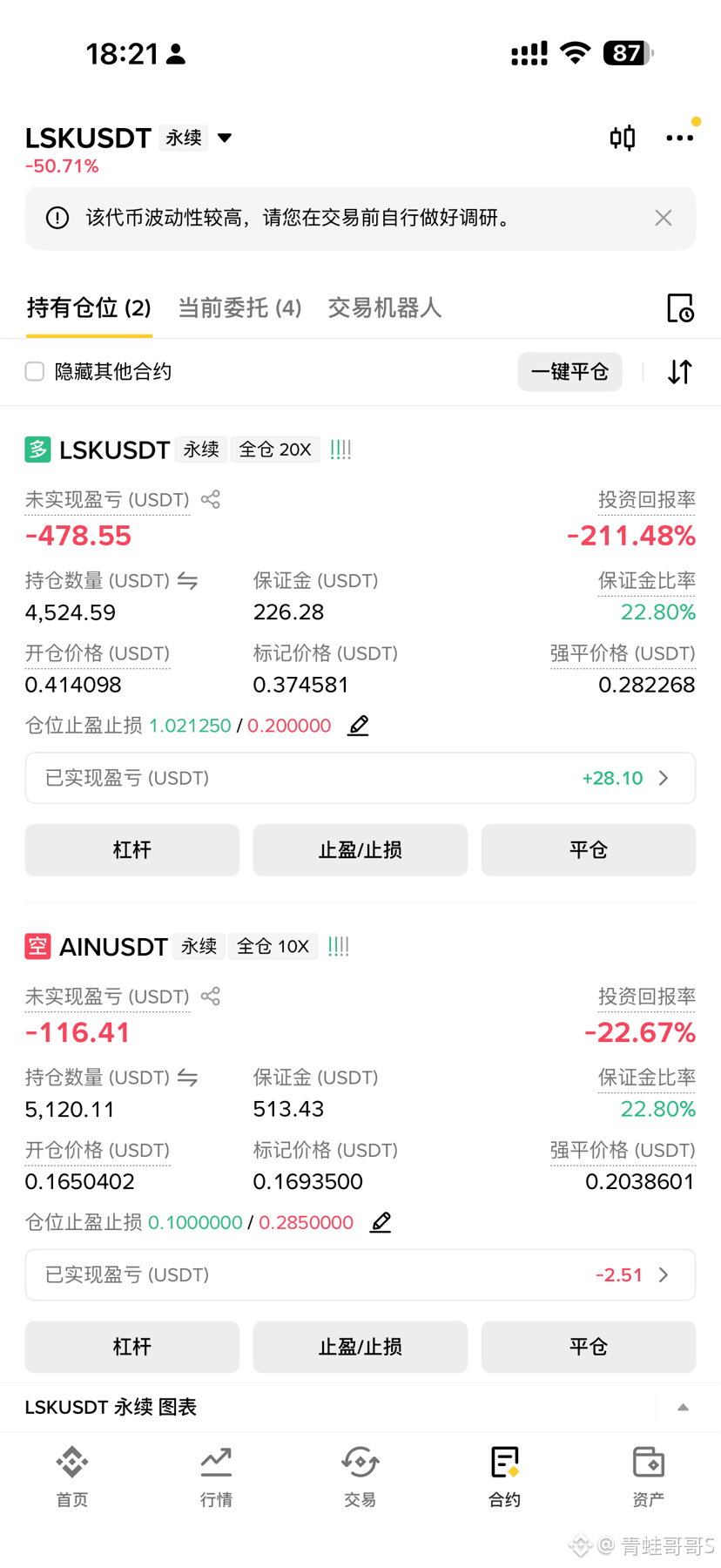Screen dimensions: 721x1568
Task: Check the 隐藏其他合约 checkbox
Action: (x=35, y=372)
